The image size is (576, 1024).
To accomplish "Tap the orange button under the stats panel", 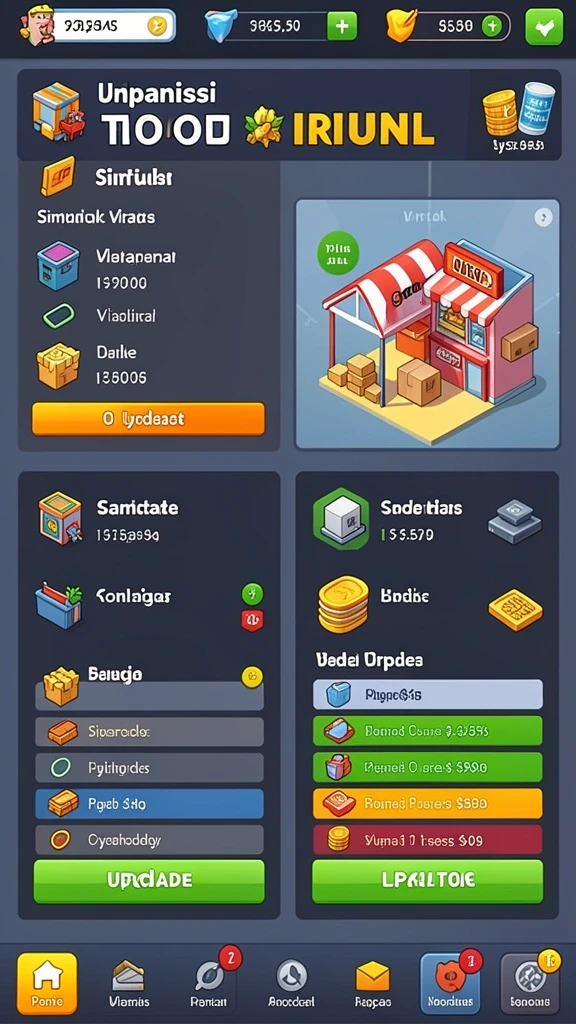I will 148,419.
